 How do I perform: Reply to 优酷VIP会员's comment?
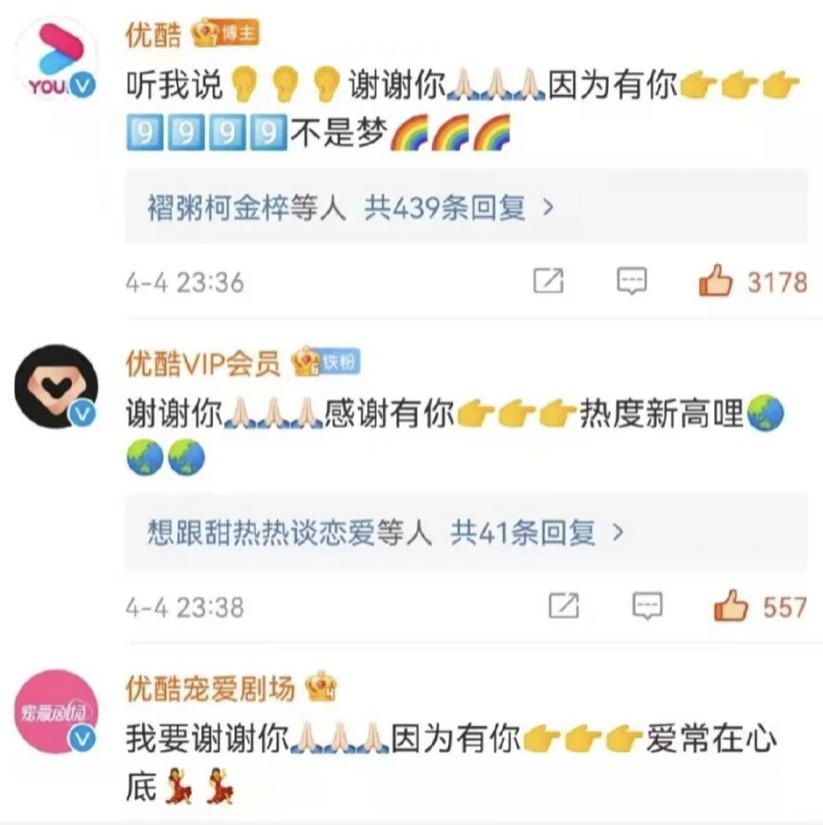coord(647,605)
